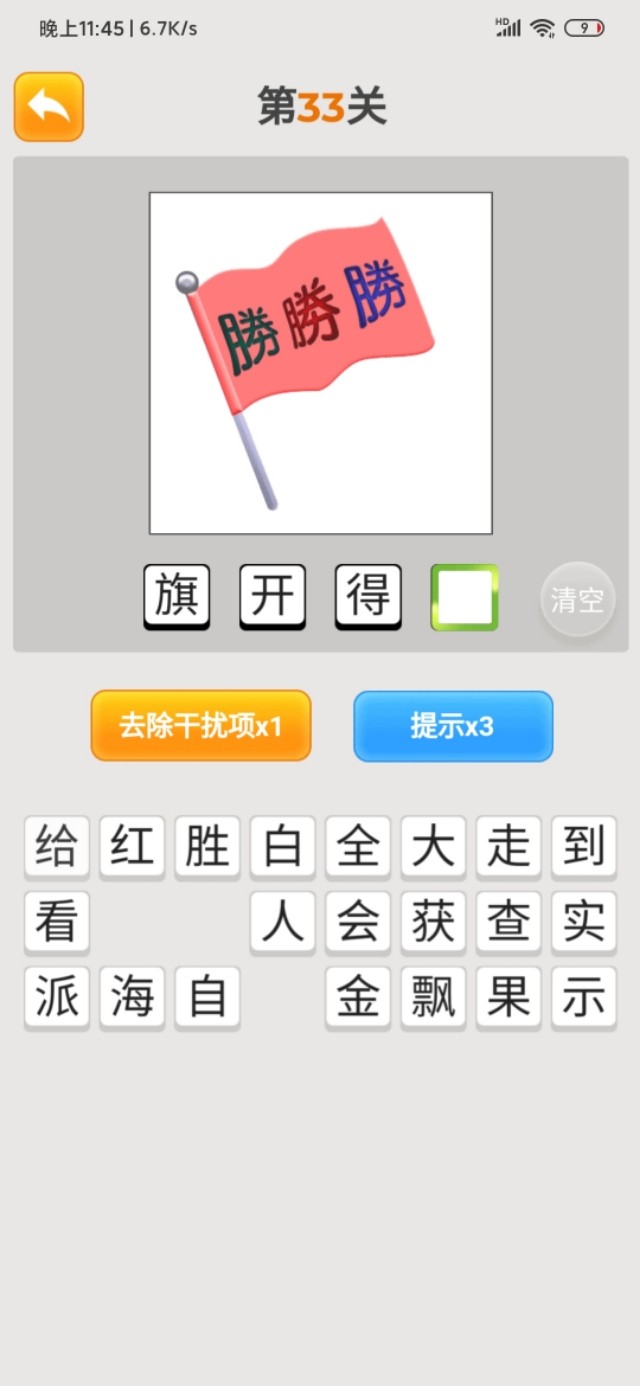Select the character 获
The height and width of the screenshot is (1386, 640).
click(x=433, y=922)
